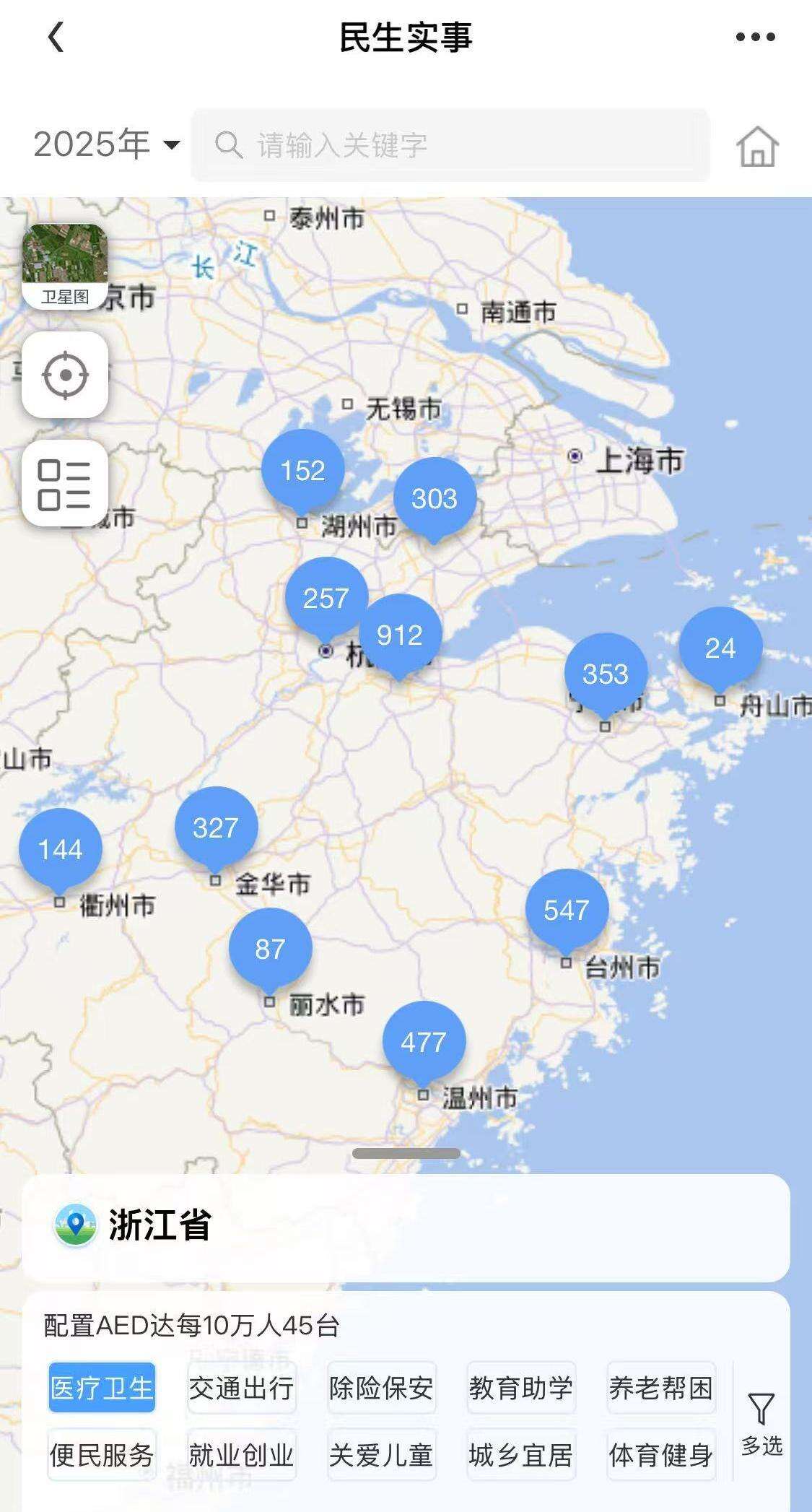This screenshot has width=812, height=1512.
Task: Select the 交通出行 category chip
Action: click(x=241, y=1388)
